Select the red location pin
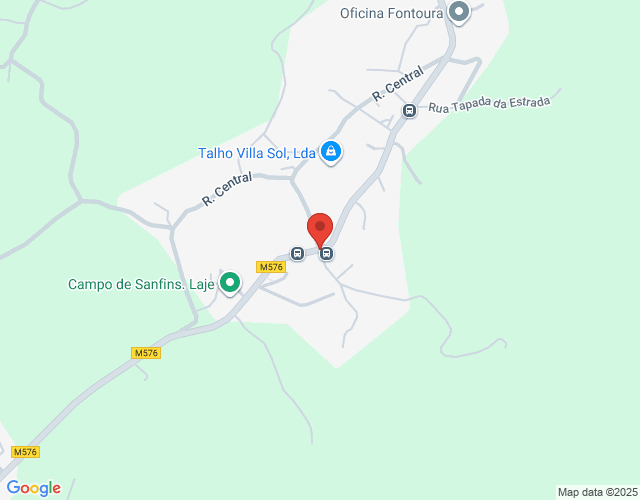This screenshot has width=640, height=500. (x=319, y=230)
